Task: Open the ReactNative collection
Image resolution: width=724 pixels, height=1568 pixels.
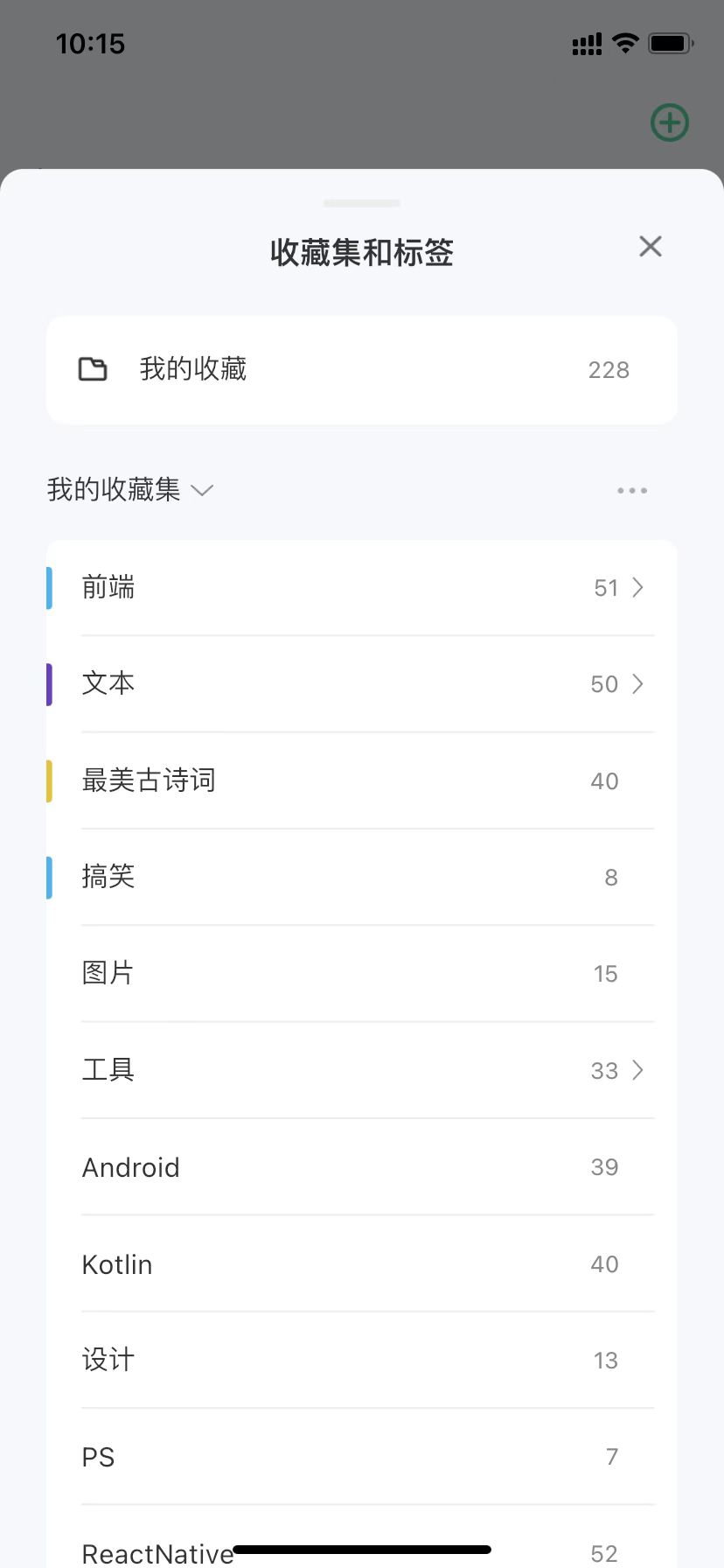Action: coord(157,1553)
